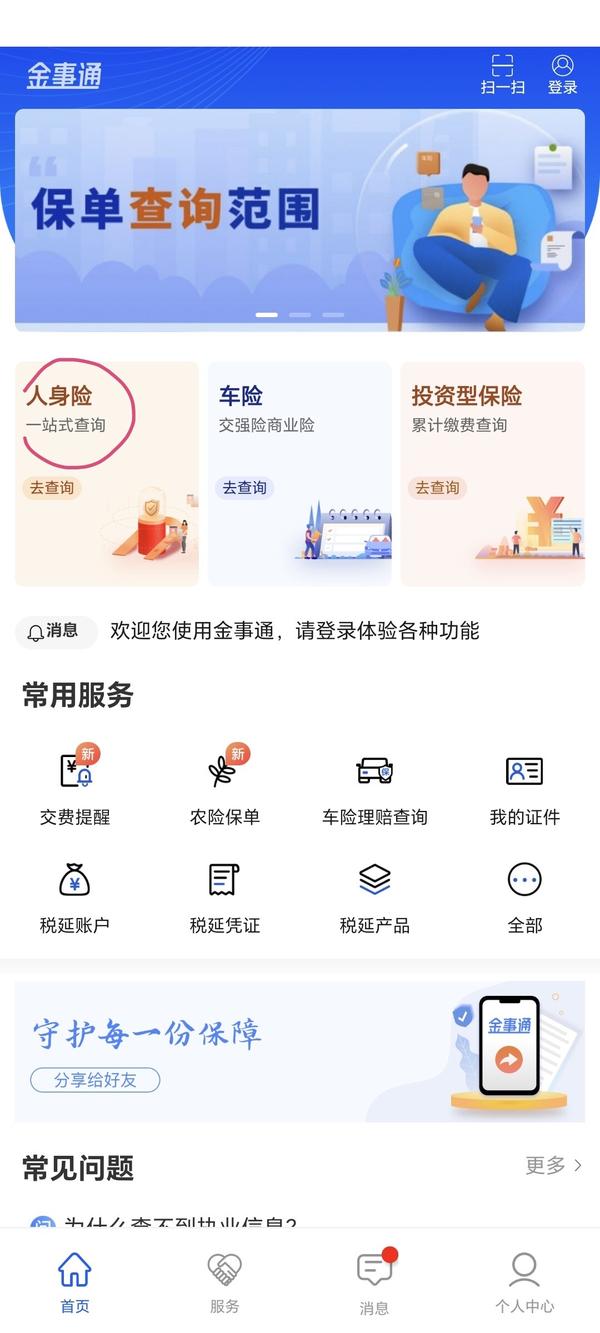Viewport: 600px width, 1333px height.
Task: Open the 车险 query card
Action: 299,473
